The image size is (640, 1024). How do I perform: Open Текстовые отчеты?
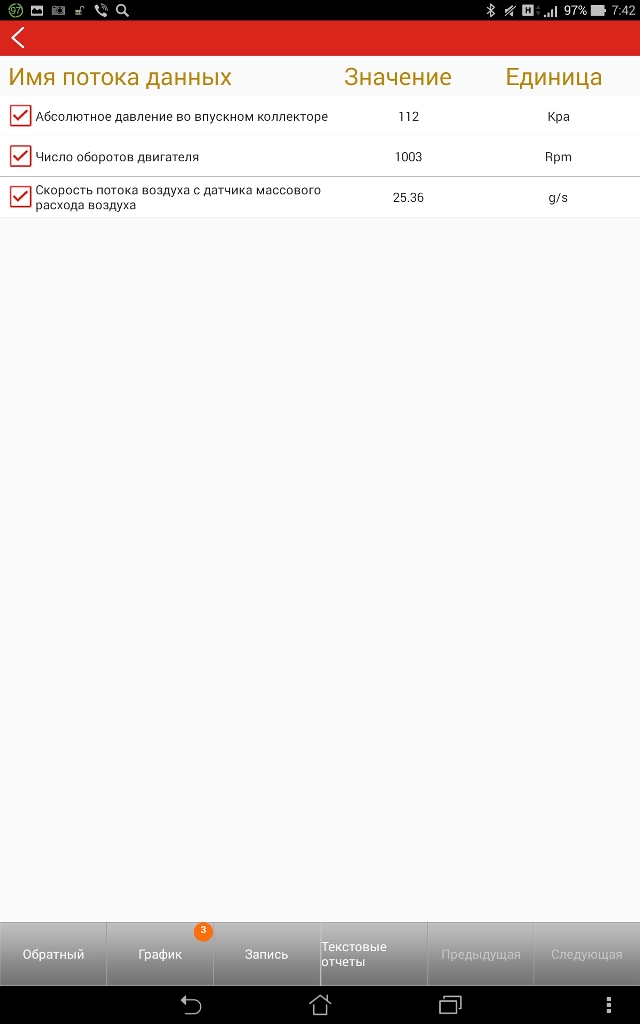pyautogui.click(x=373, y=954)
